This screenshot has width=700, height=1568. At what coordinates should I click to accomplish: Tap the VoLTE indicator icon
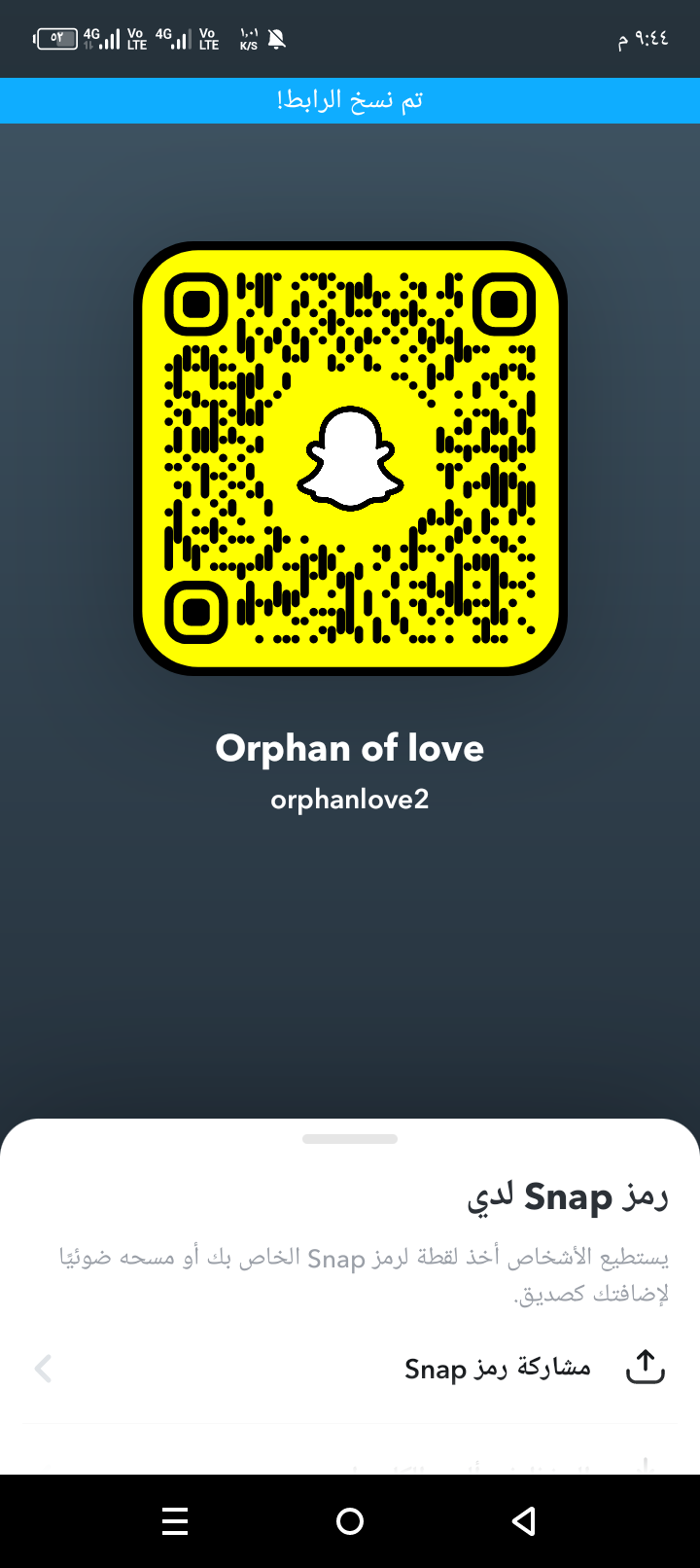(135, 39)
